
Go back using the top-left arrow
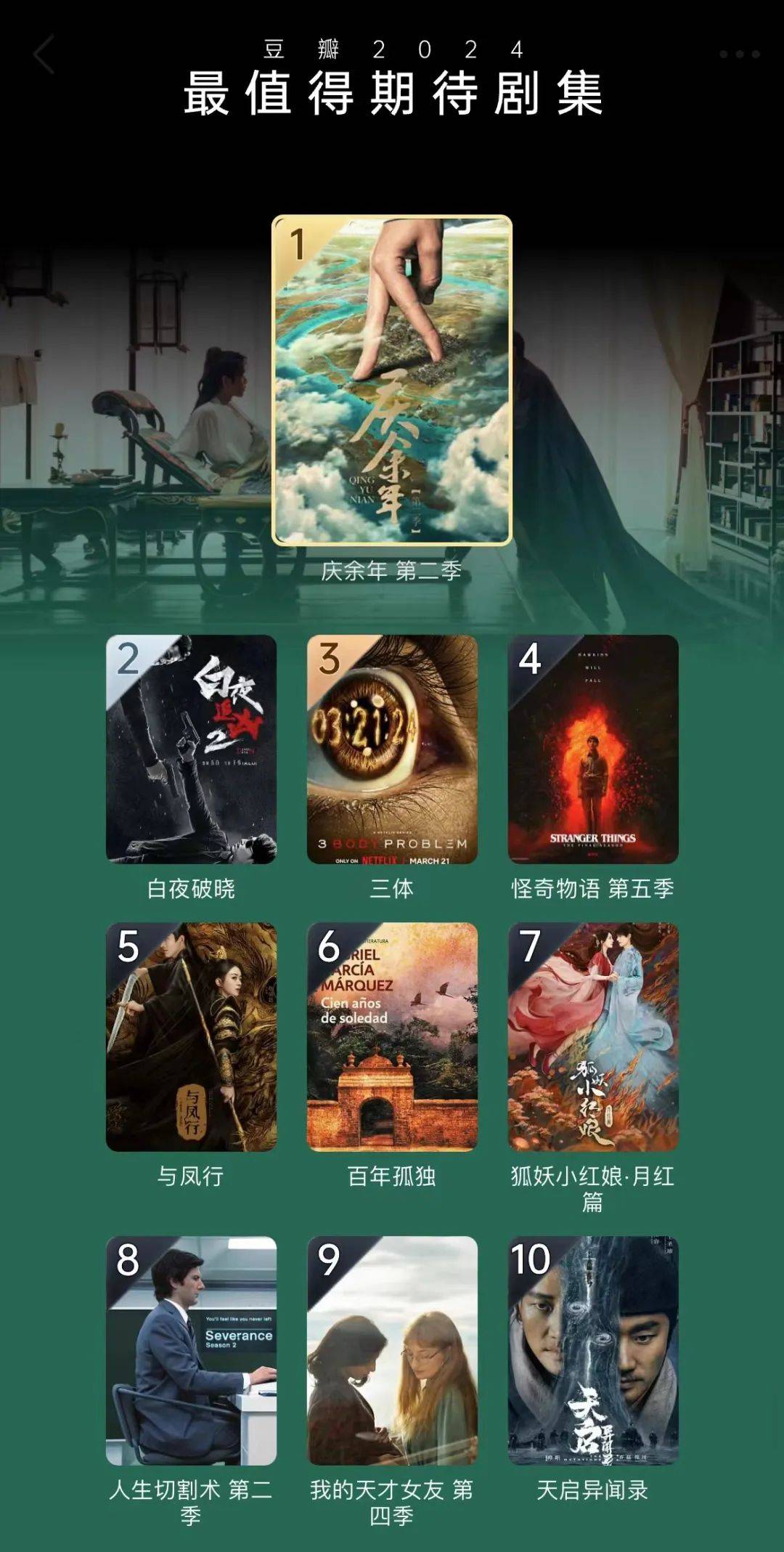click(x=44, y=54)
